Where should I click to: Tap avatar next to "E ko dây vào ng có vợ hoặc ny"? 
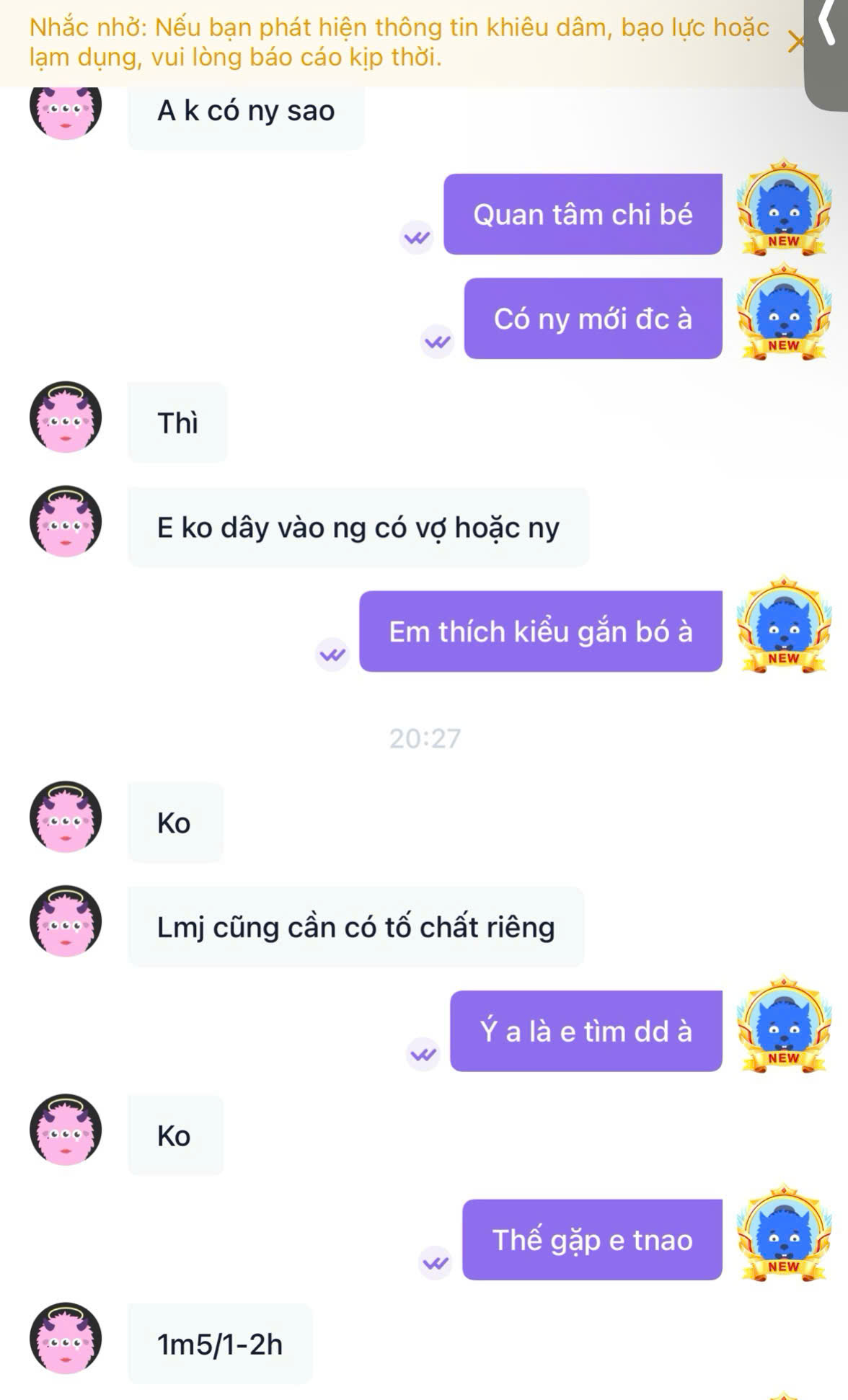click(x=65, y=521)
